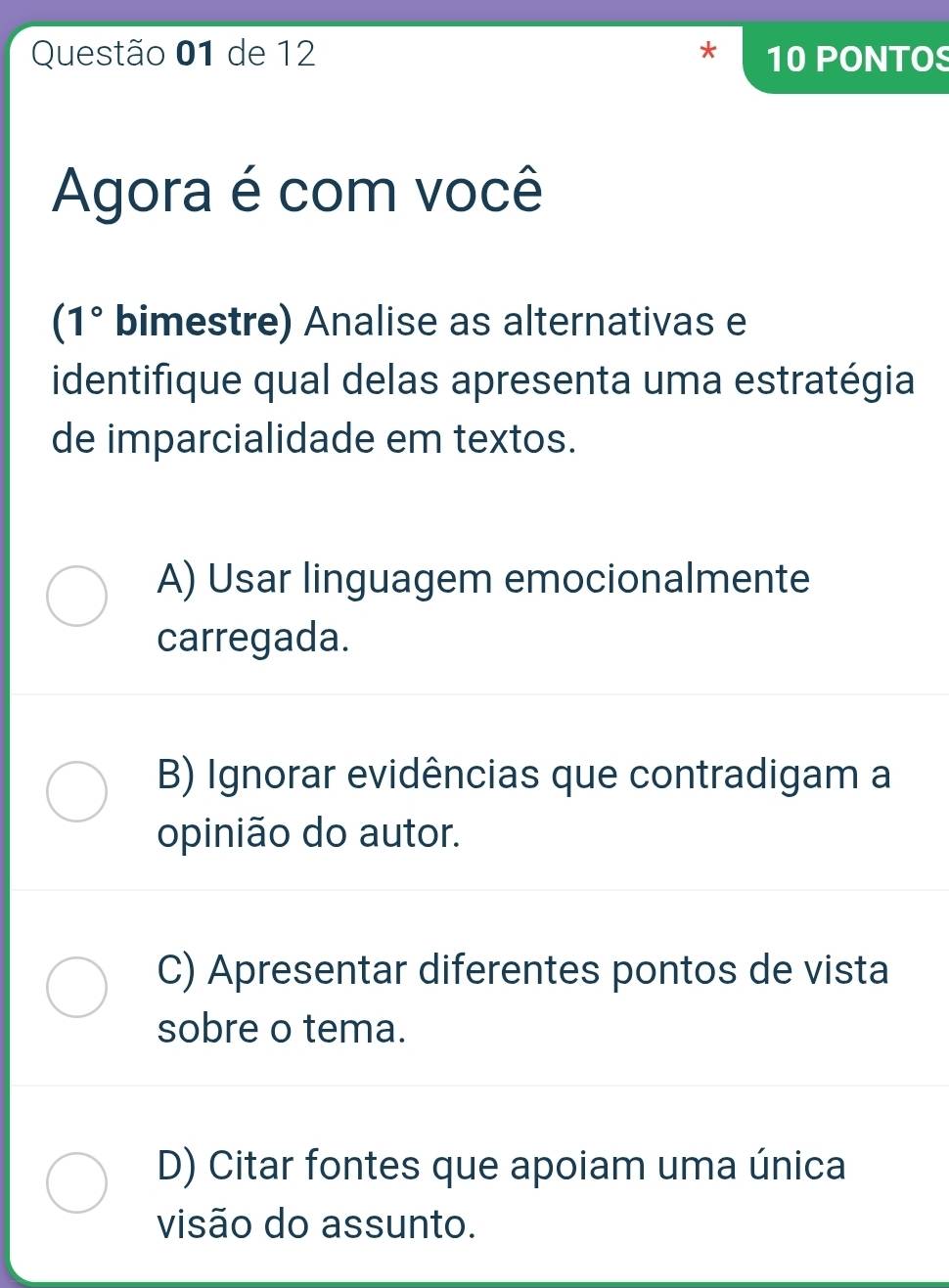Pick answer D) Citar fontes de única visão
This screenshot has width=949, height=1288.
click(x=77, y=1182)
